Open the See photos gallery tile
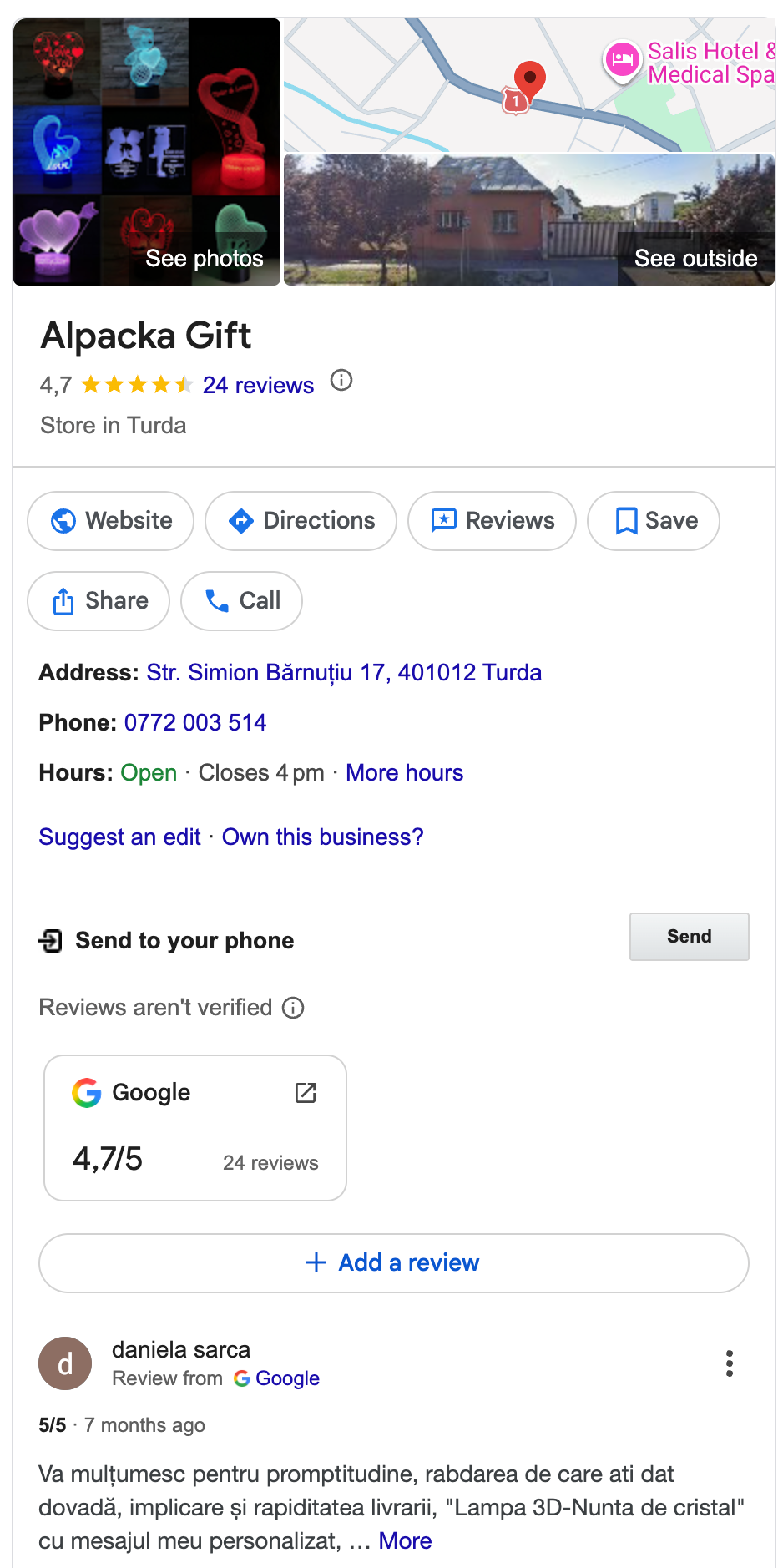 (x=147, y=152)
